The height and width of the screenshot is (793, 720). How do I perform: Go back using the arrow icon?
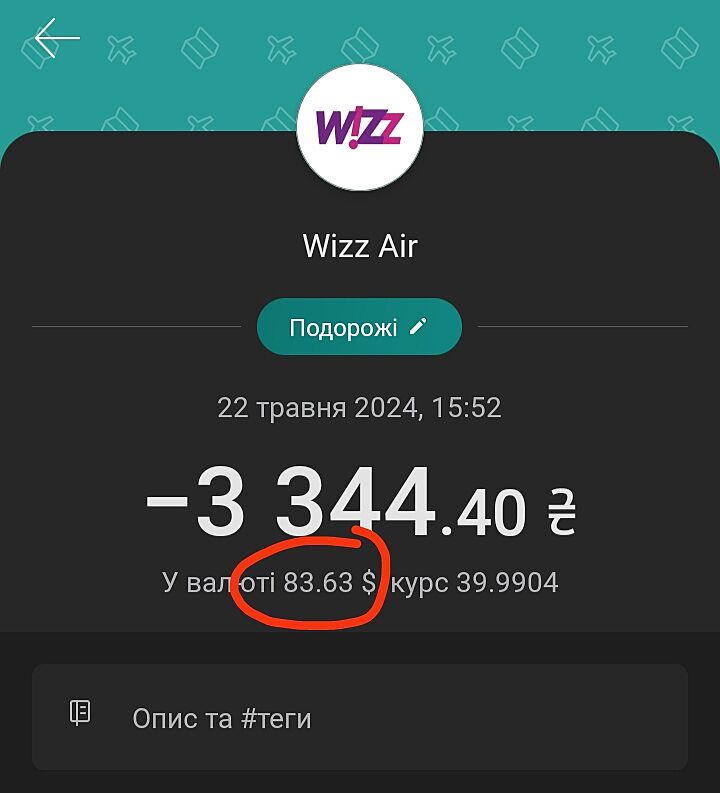point(56,39)
